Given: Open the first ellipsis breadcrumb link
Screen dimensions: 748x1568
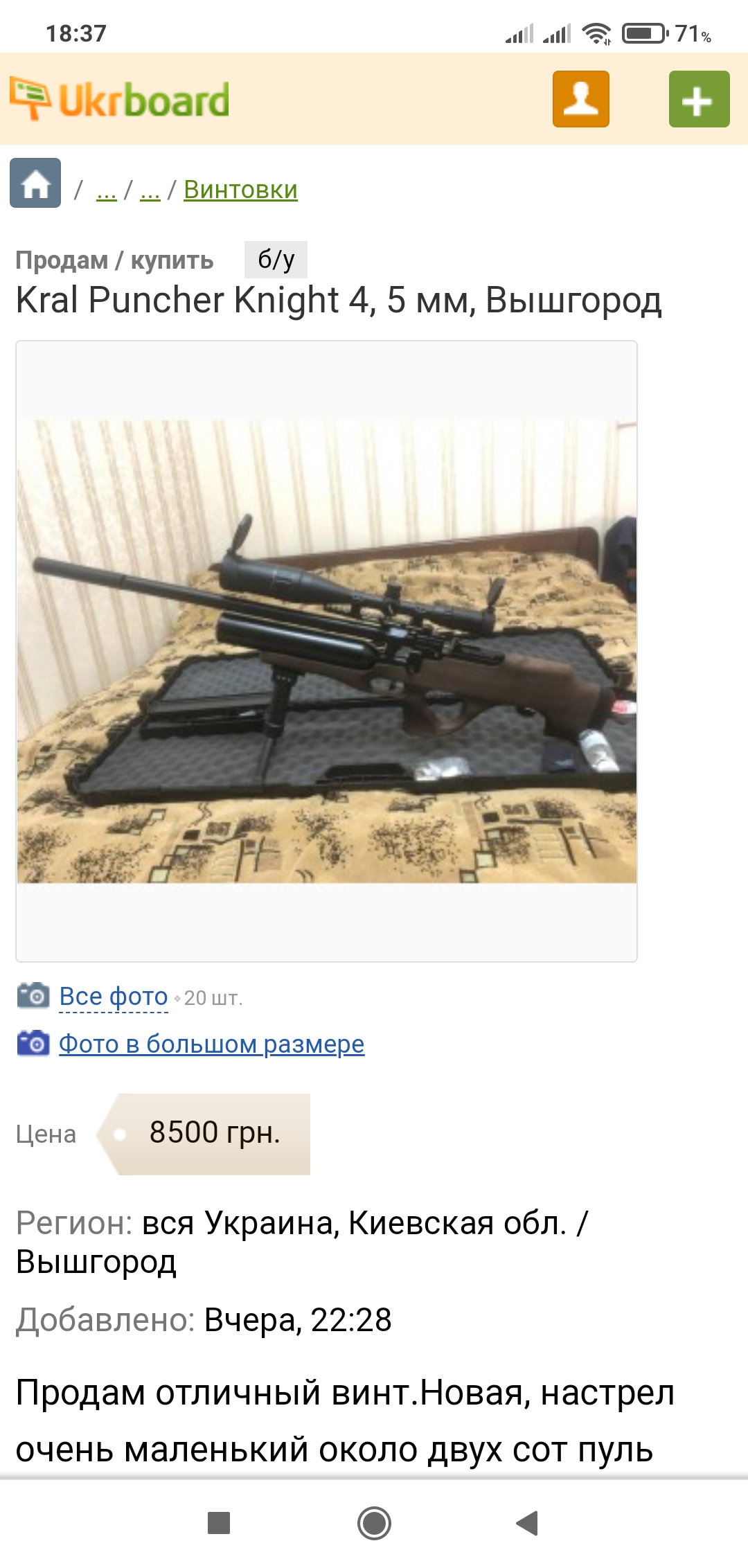Looking at the screenshot, I should click(x=107, y=190).
